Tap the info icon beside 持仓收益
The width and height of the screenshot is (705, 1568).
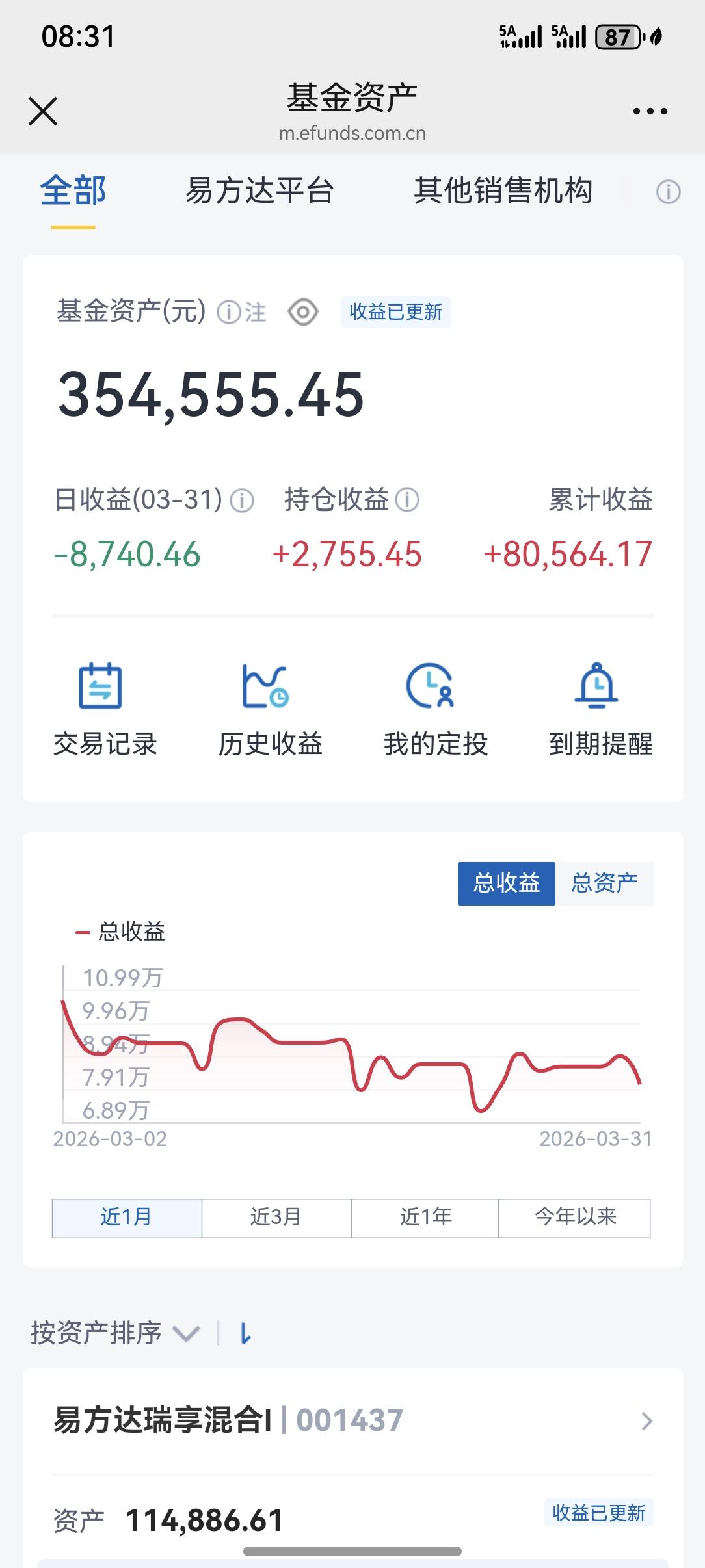(x=408, y=501)
